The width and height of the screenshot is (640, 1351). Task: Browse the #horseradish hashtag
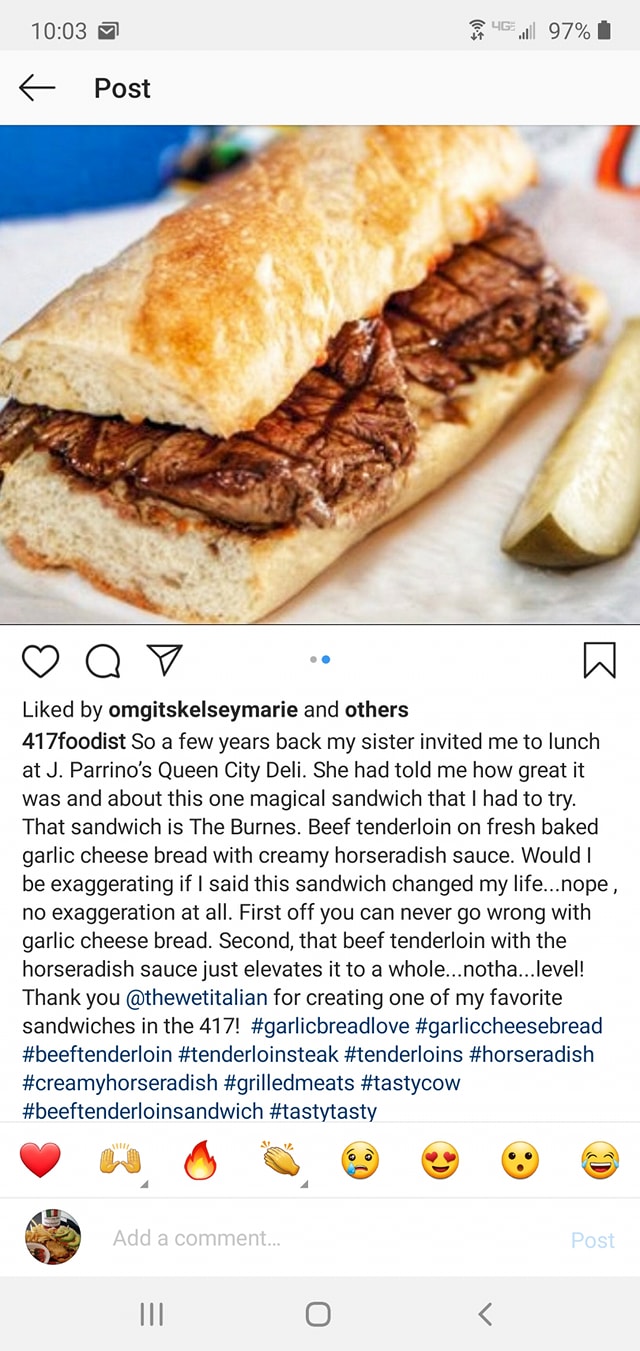(x=531, y=1054)
